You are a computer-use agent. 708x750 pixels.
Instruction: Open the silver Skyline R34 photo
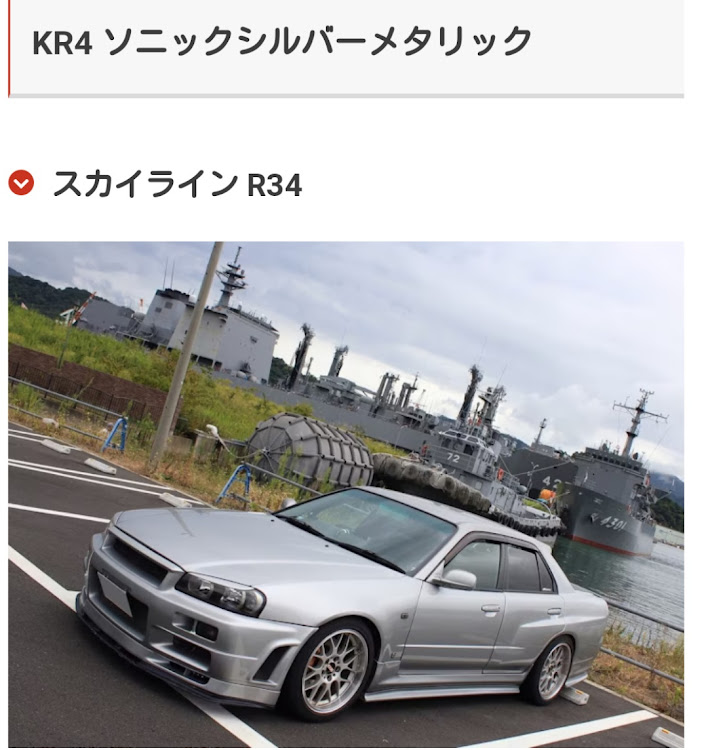pyautogui.click(x=346, y=494)
